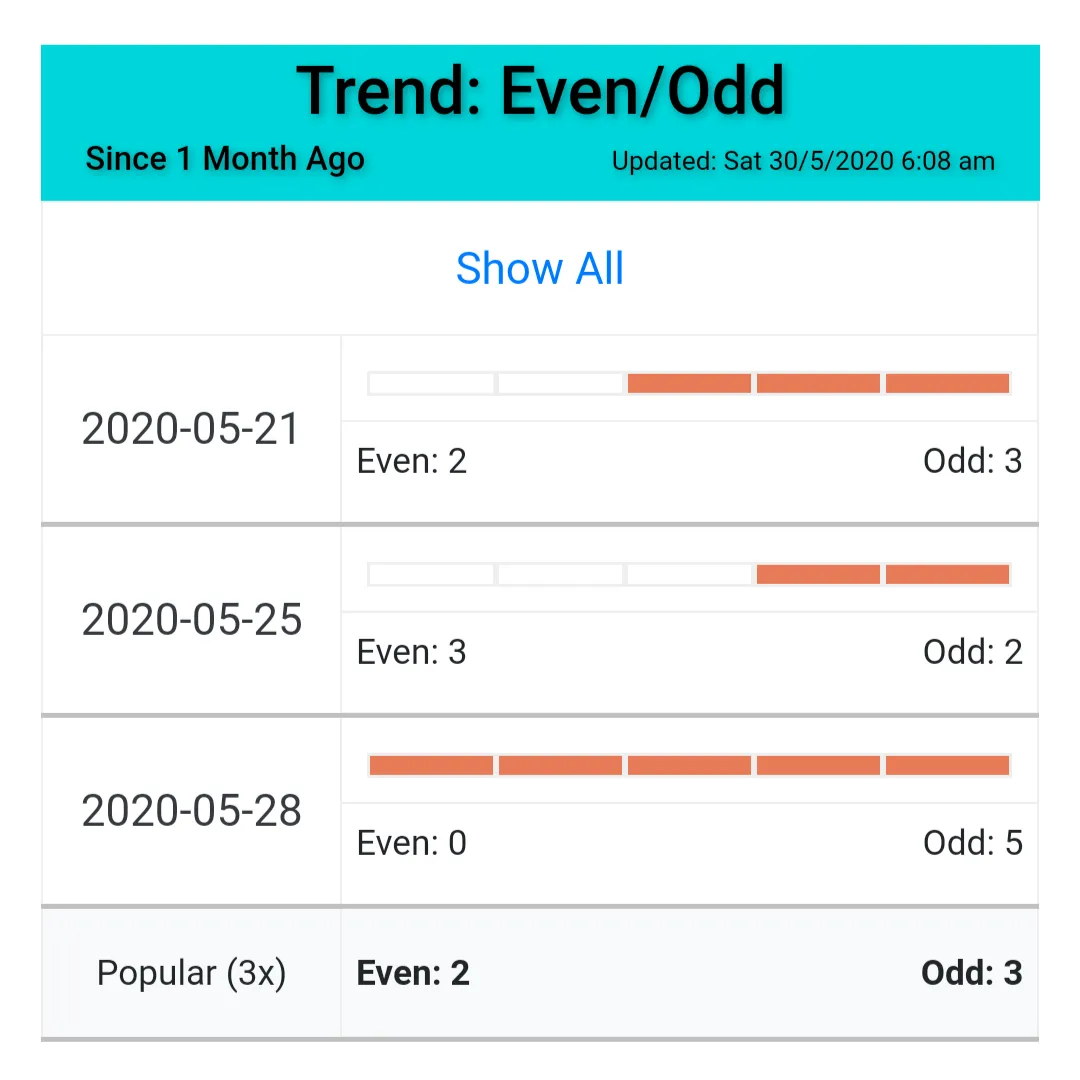Tap the Show All link
This screenshot has height=1080, width=1080.
click(540, 268)
